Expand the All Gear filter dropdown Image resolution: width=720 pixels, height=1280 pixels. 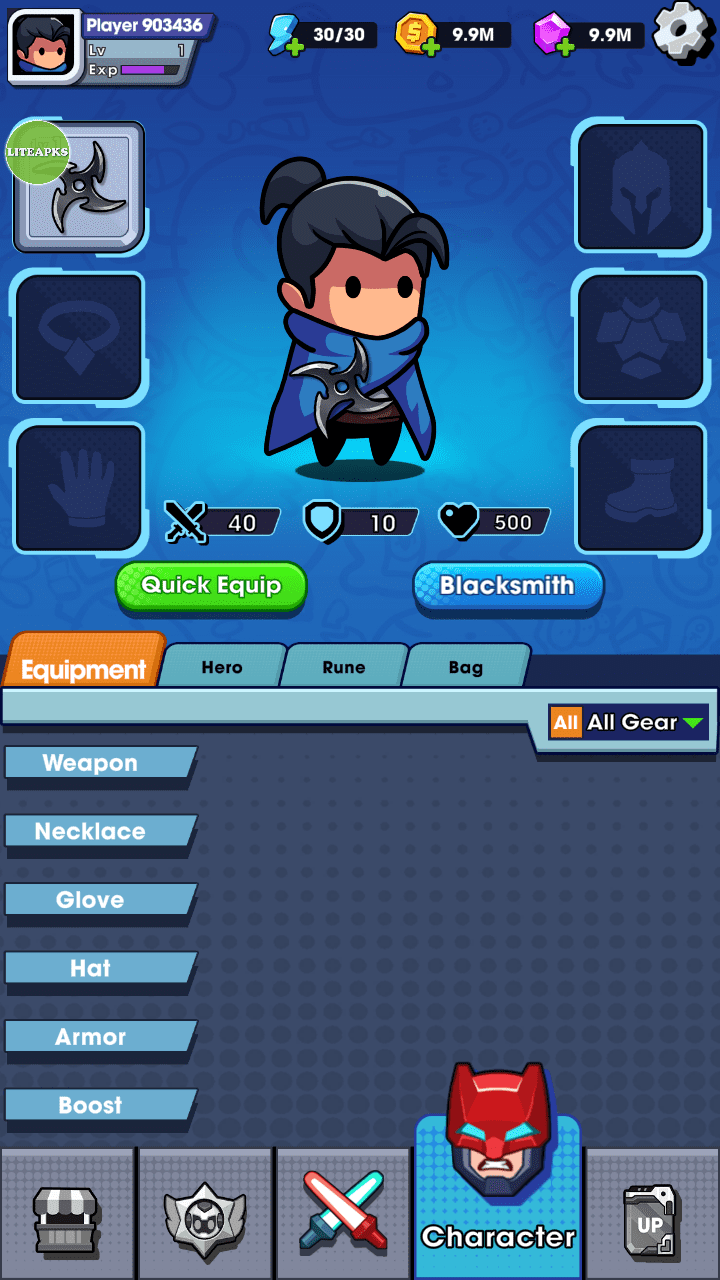click(629, 722)
